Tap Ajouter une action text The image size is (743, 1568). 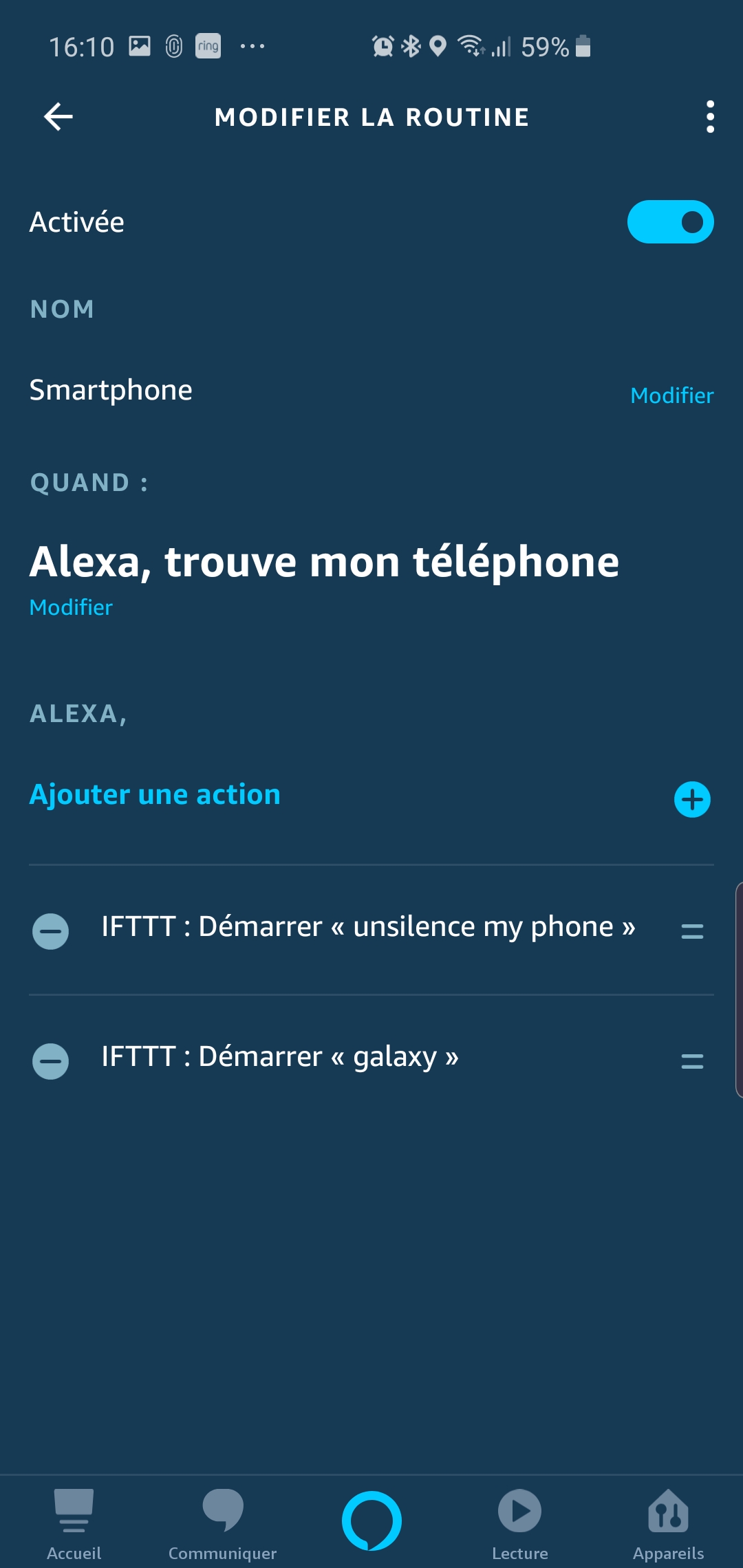pyautogui.click(x=155, y=795)
